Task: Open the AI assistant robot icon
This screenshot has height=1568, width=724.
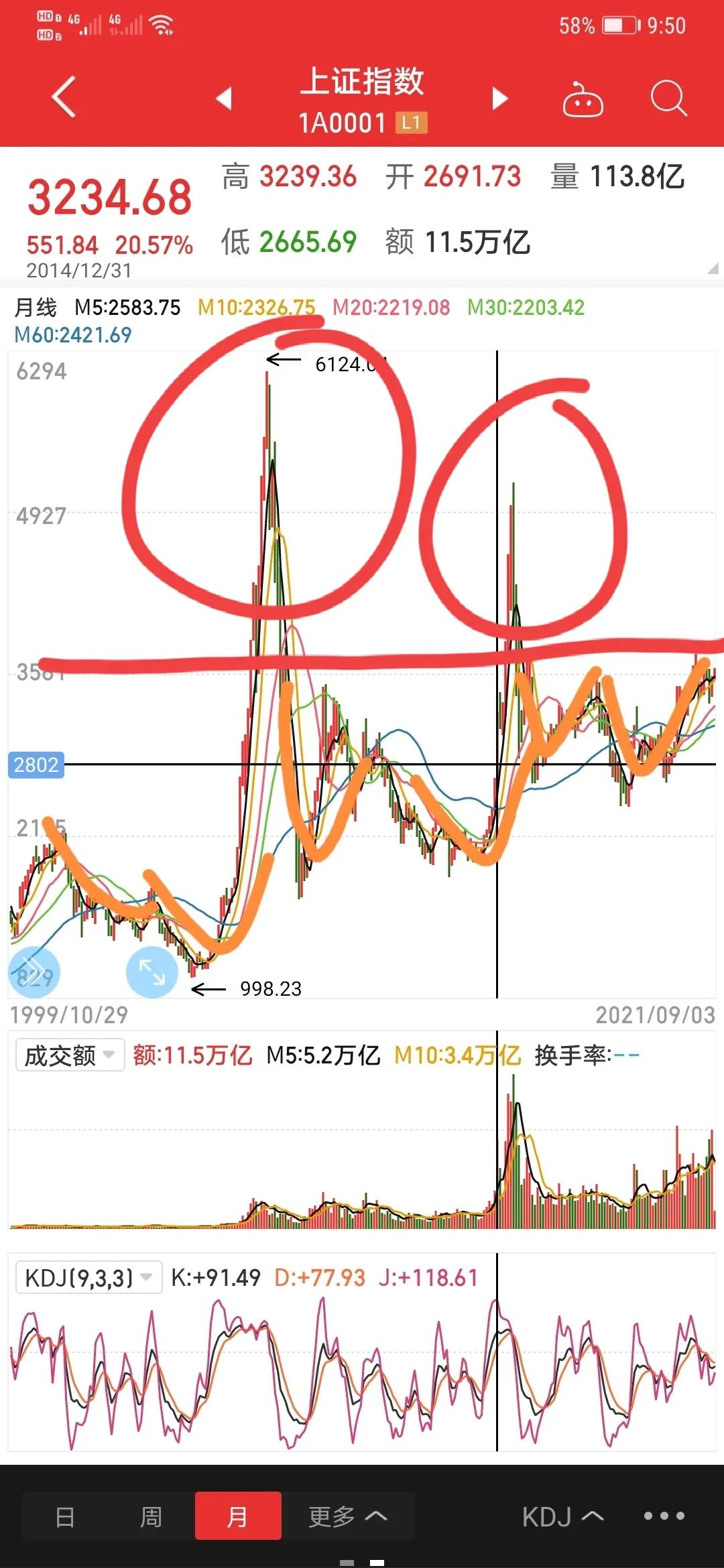Action: (x=582, y=101)
